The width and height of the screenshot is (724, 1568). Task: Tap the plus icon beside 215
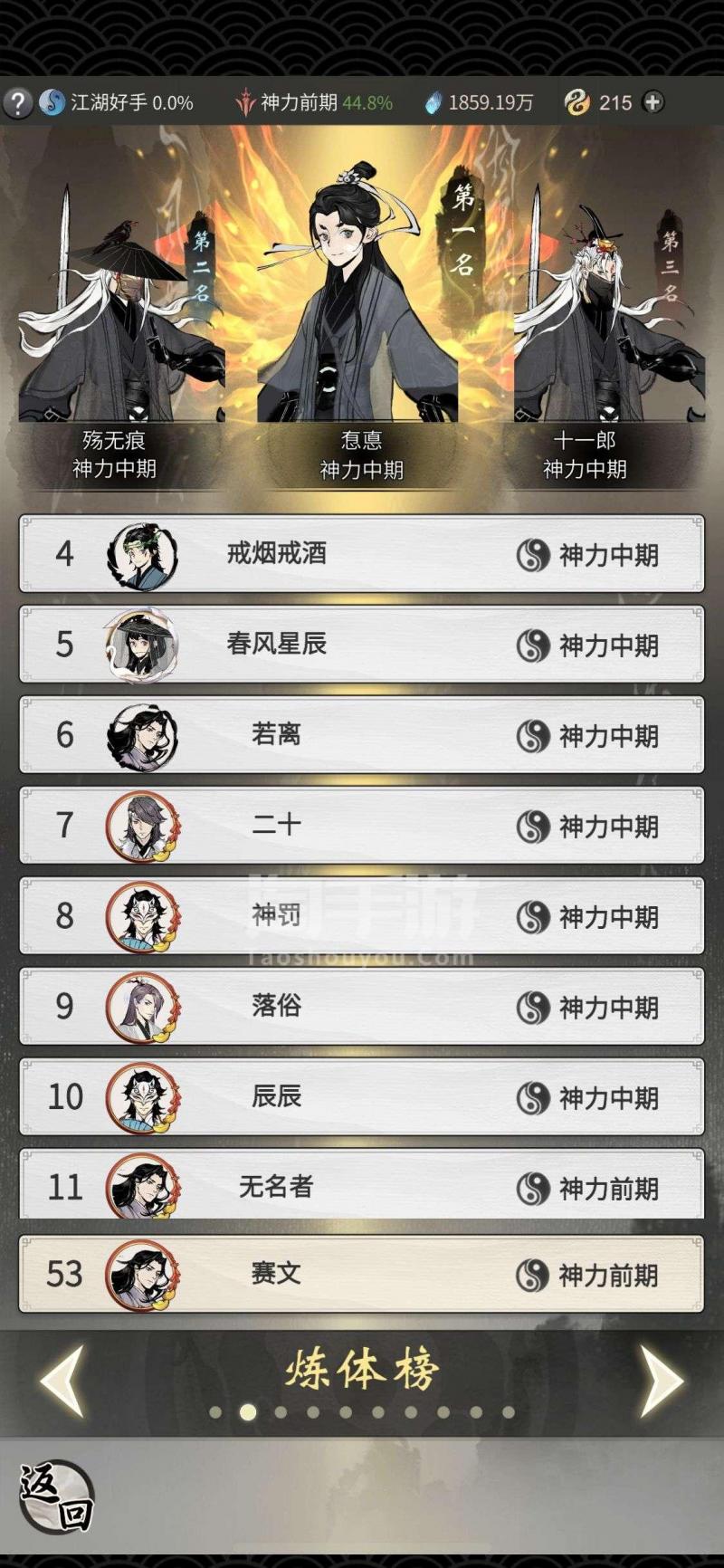653,102
